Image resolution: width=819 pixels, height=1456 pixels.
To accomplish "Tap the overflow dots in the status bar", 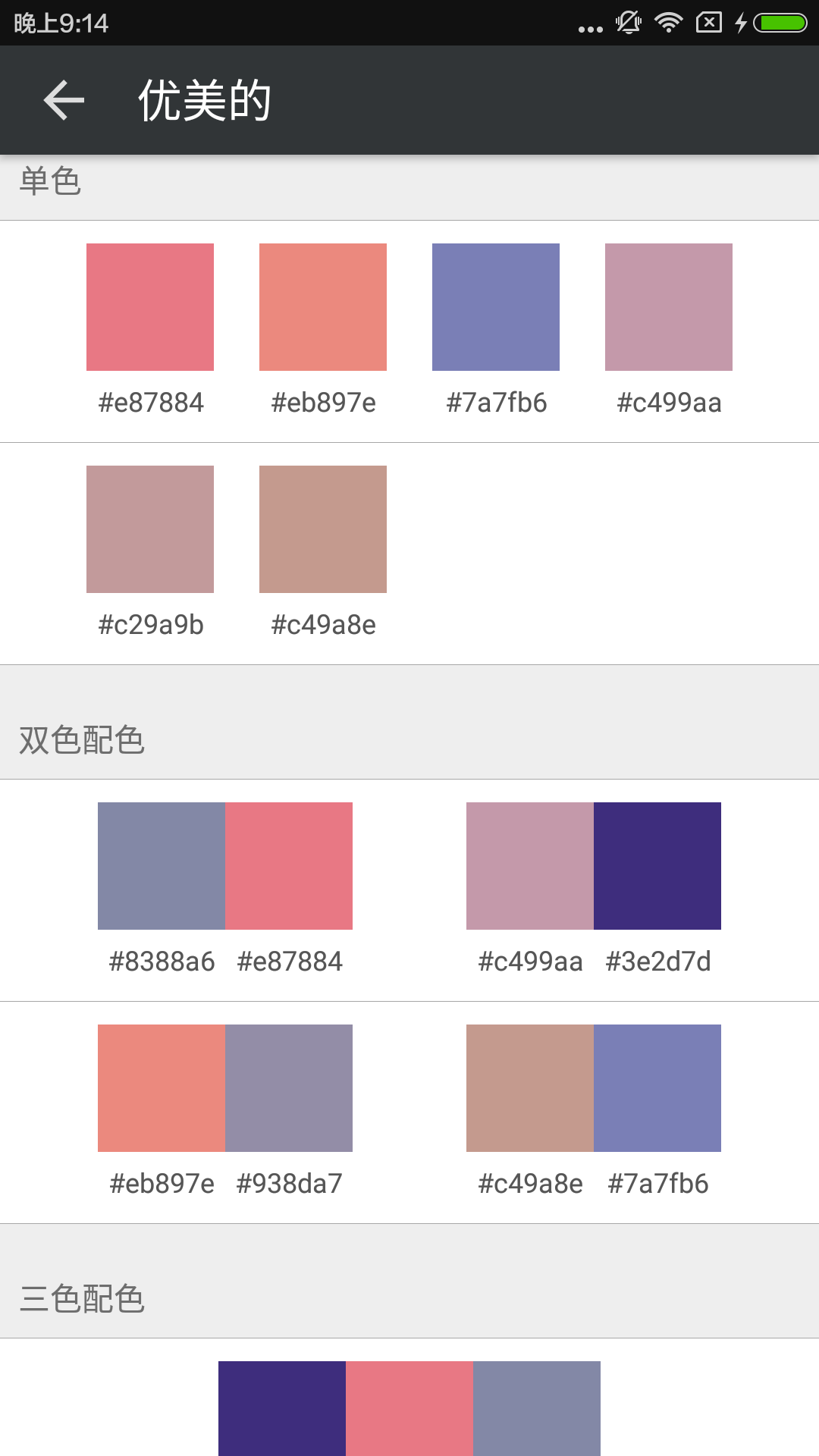I will tap(588, 25).
